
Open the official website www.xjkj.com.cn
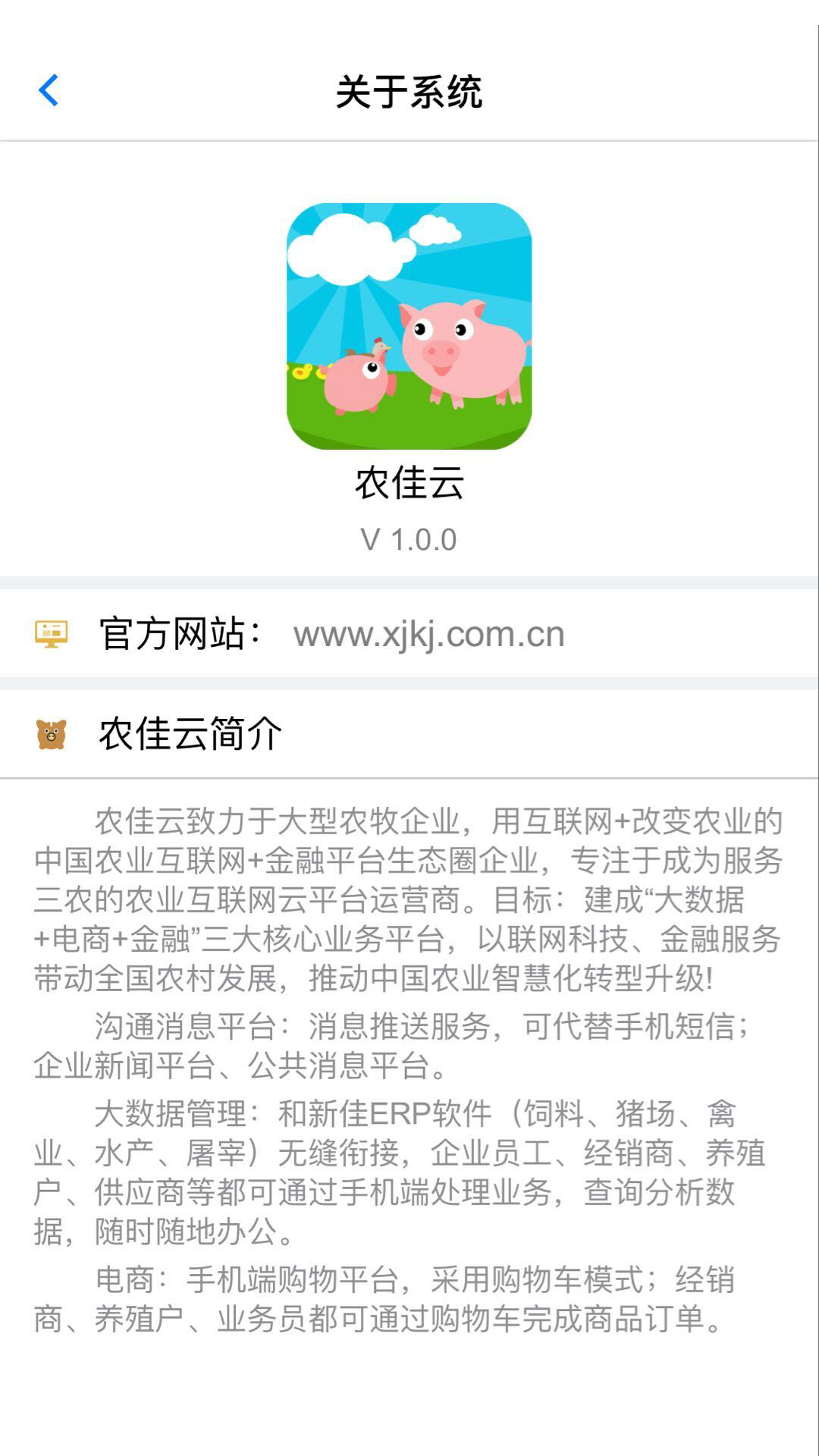coord(428,634)
